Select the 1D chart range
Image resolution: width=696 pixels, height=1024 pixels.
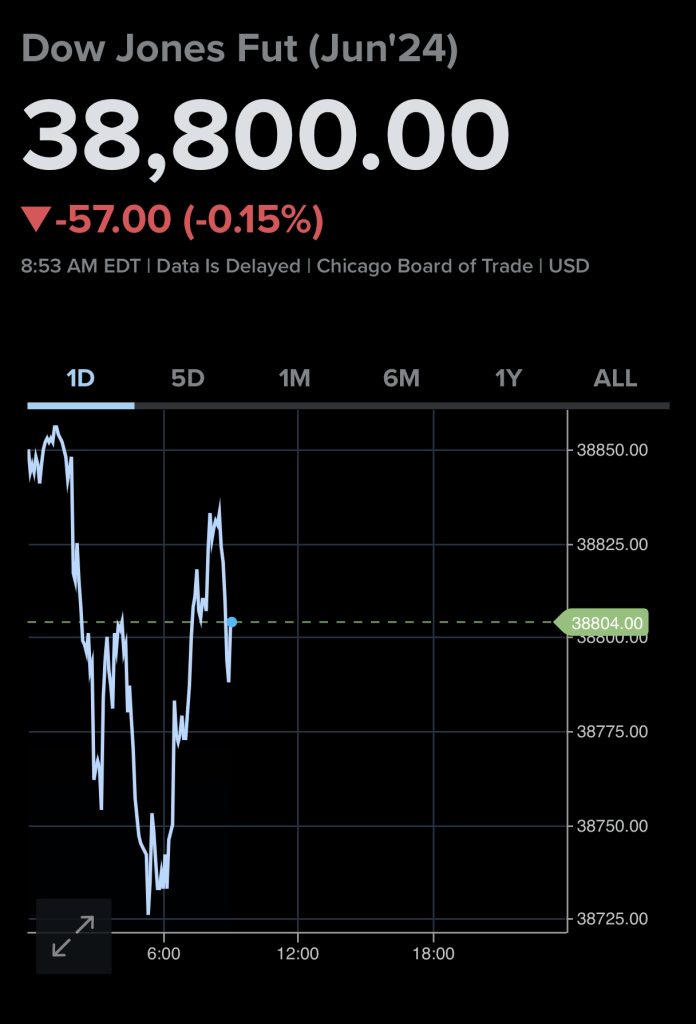point(80,379)
